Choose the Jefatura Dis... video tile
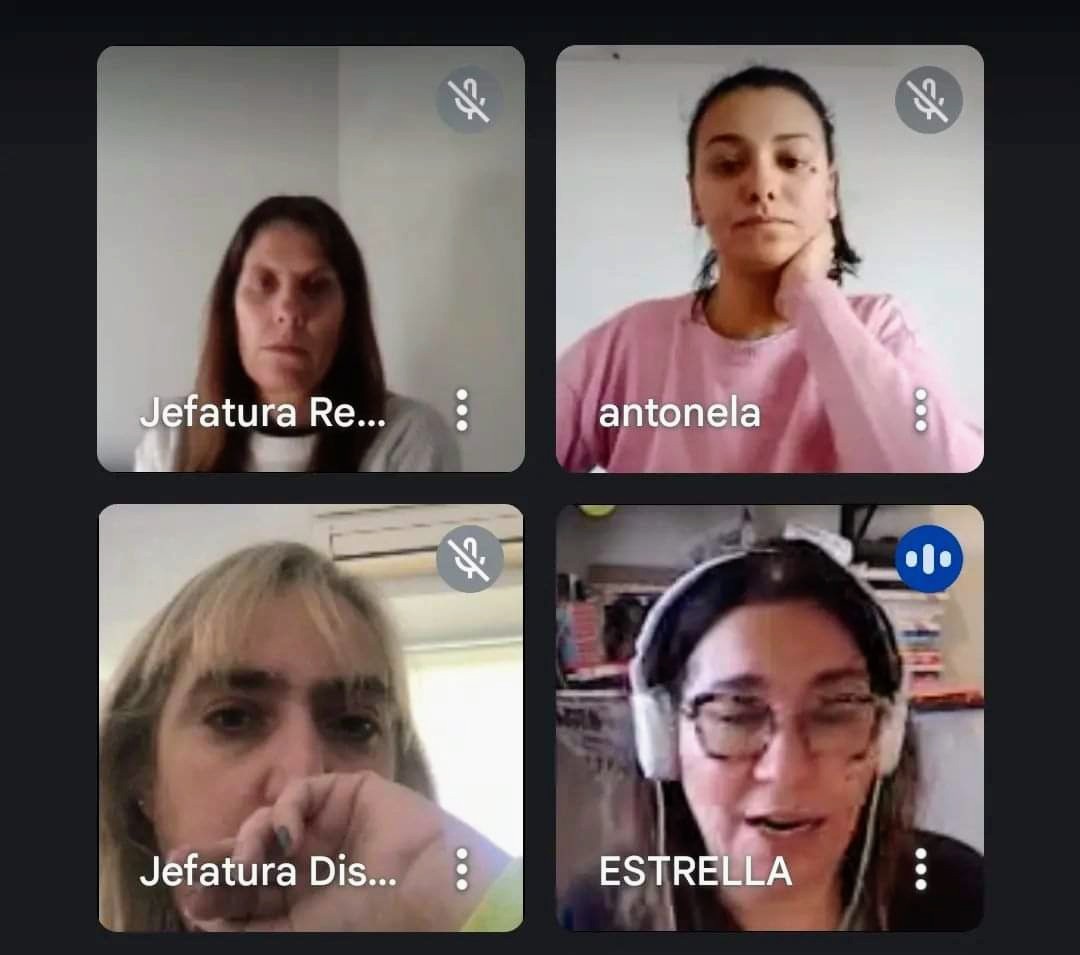 (x=310, y=717)
